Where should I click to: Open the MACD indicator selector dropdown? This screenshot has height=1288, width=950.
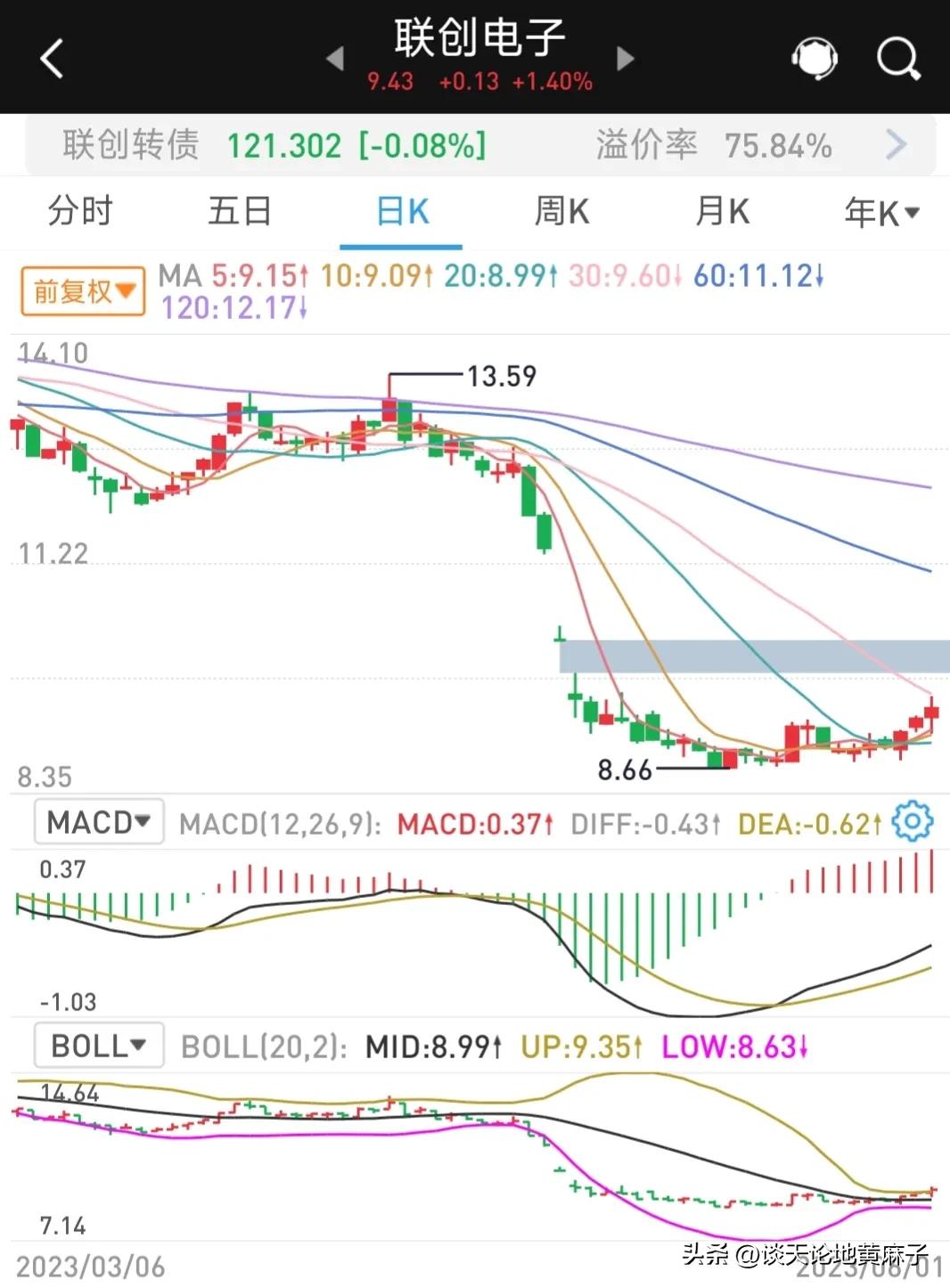click(x=98, y=821)
